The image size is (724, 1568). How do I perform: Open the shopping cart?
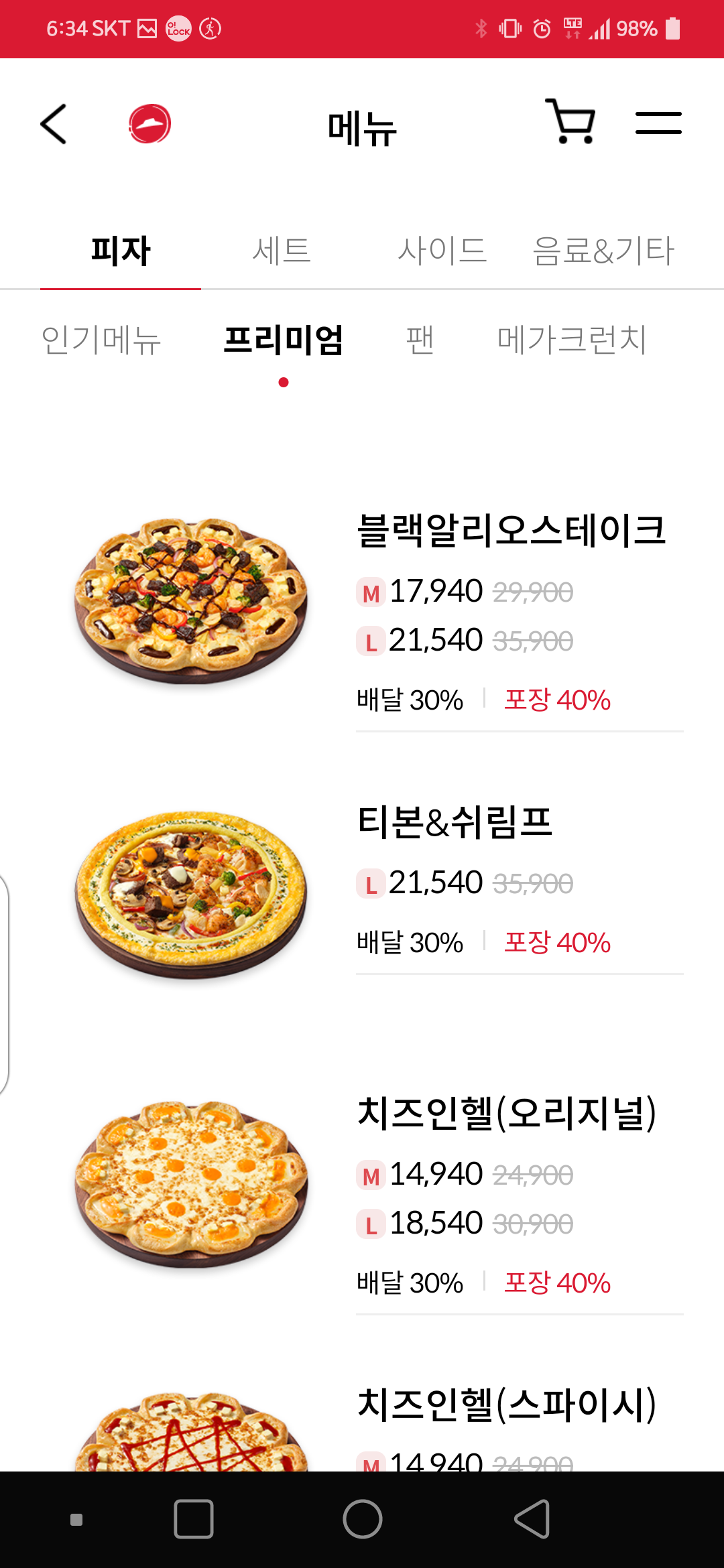[x=571, y=122]
